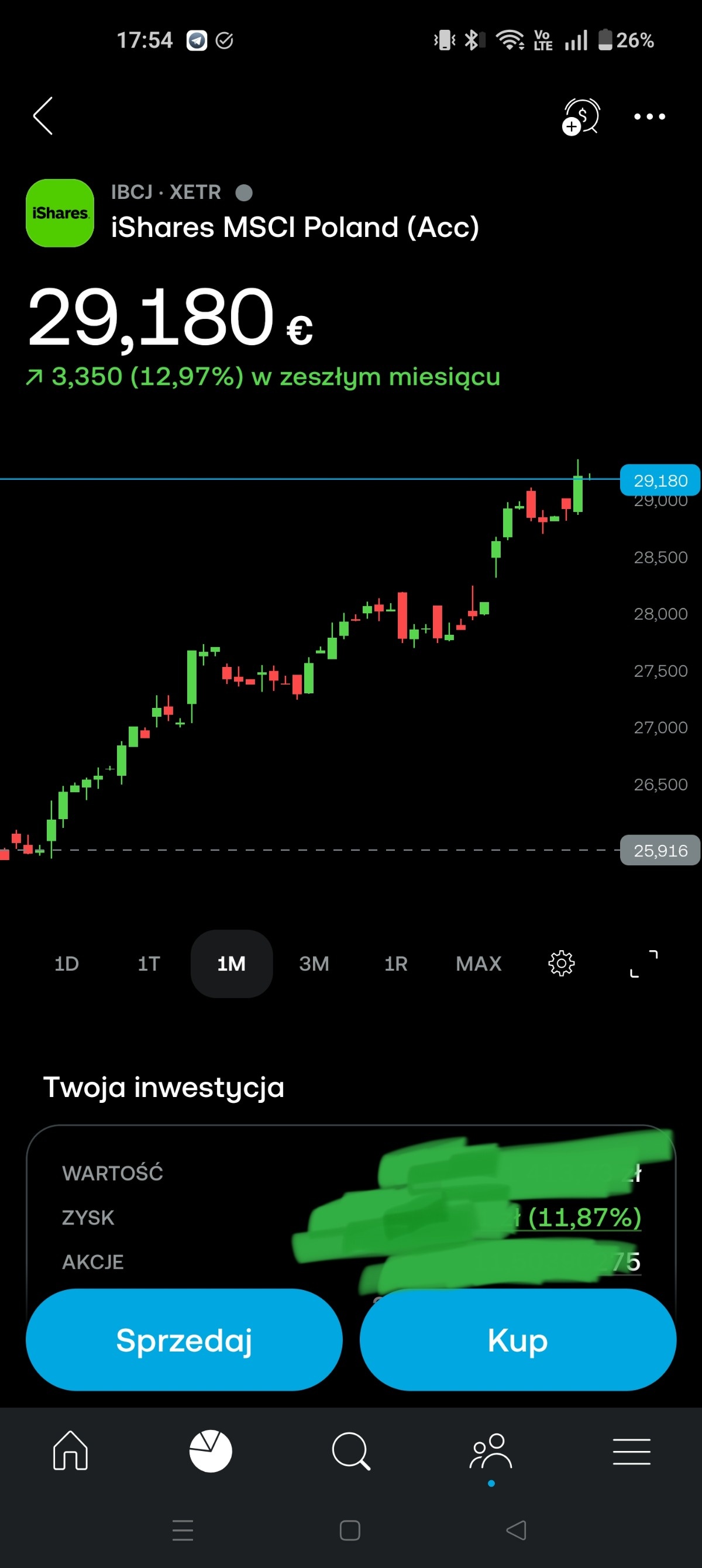Show the 1R chart range
This screenshot has width=702, height=1568.
[x=395, y=964]
